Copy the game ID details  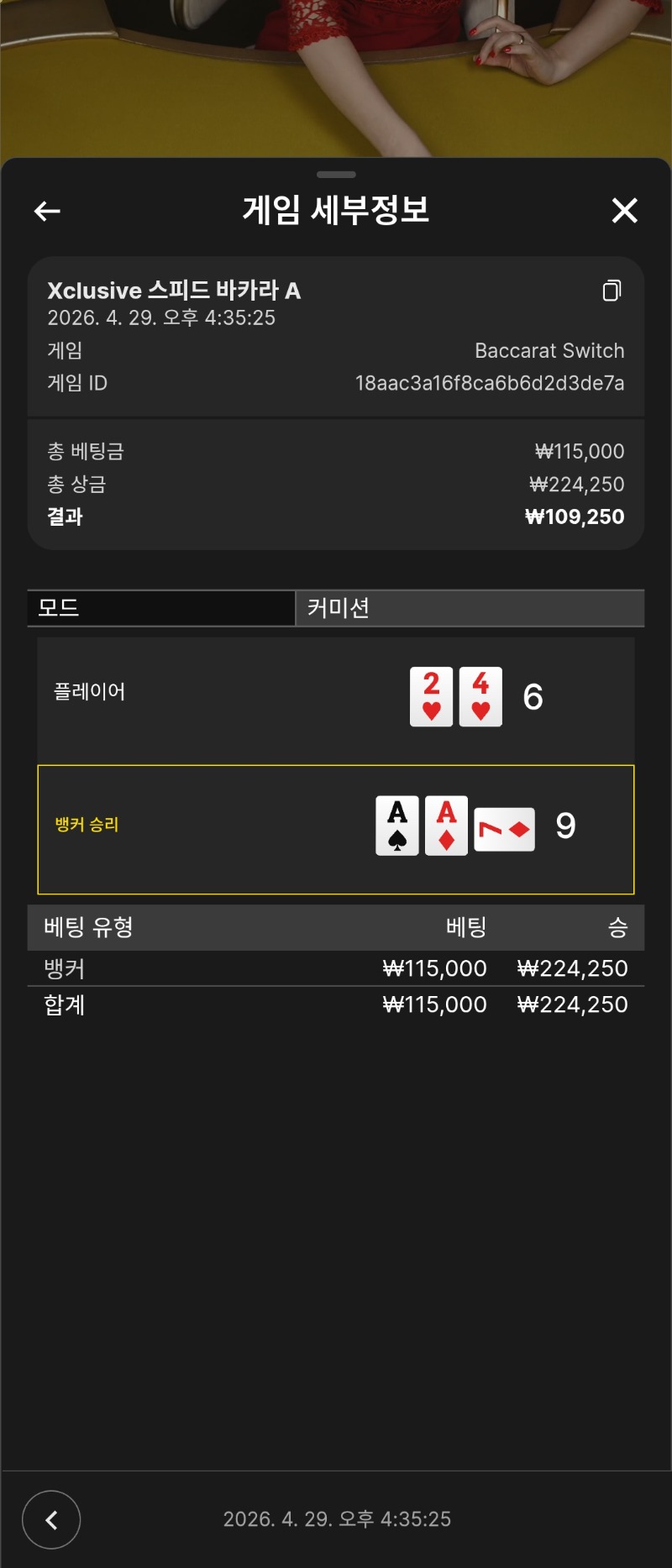pos(612,291)
